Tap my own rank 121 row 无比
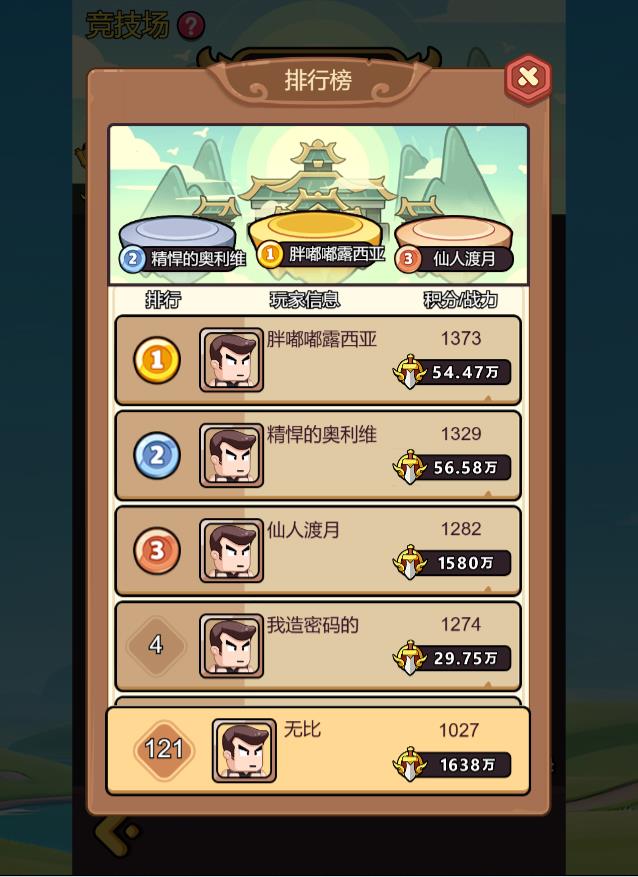638x877 pixels. [318, 750]
